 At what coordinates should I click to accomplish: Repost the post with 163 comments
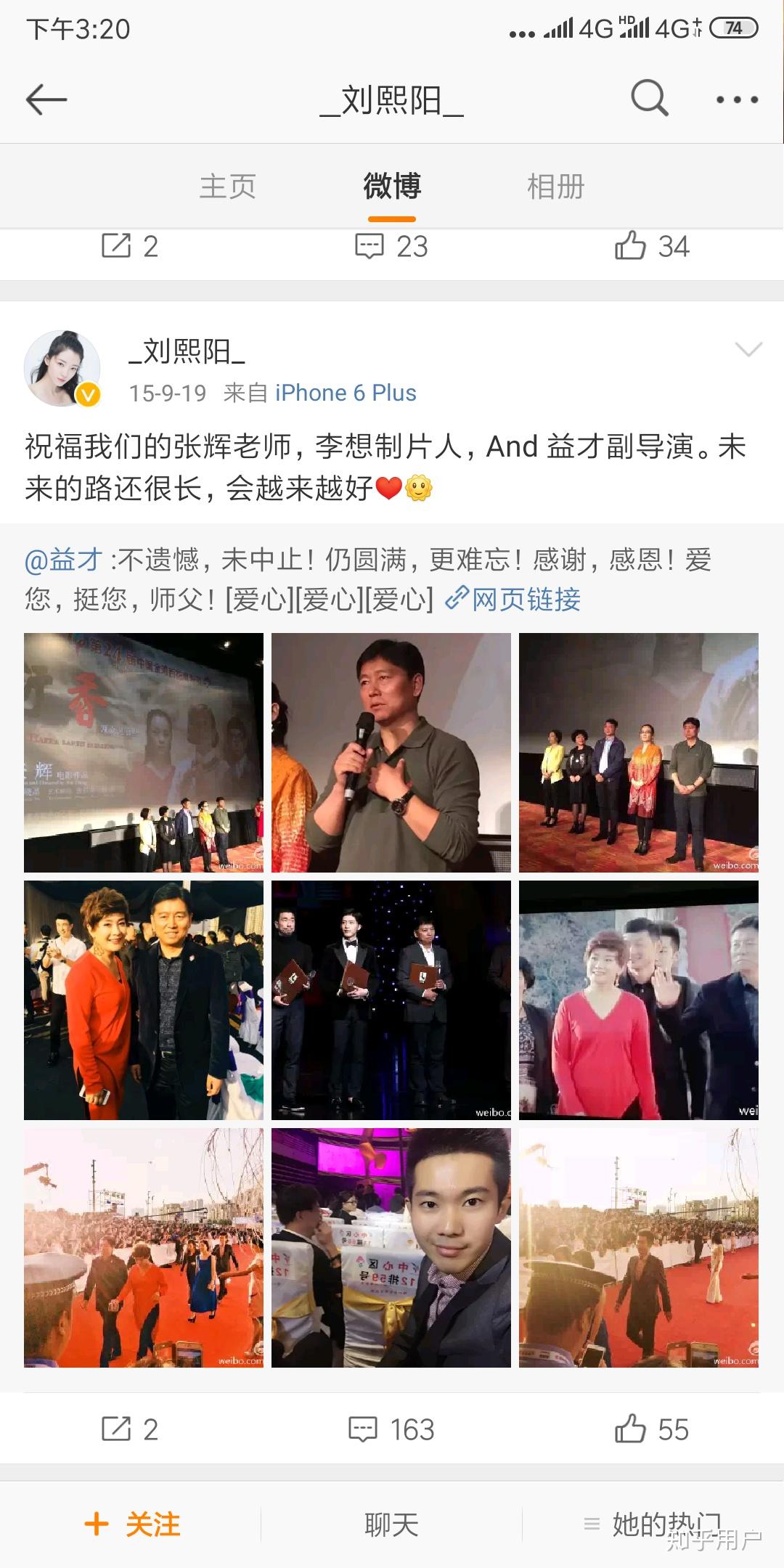click(130, 1429)
